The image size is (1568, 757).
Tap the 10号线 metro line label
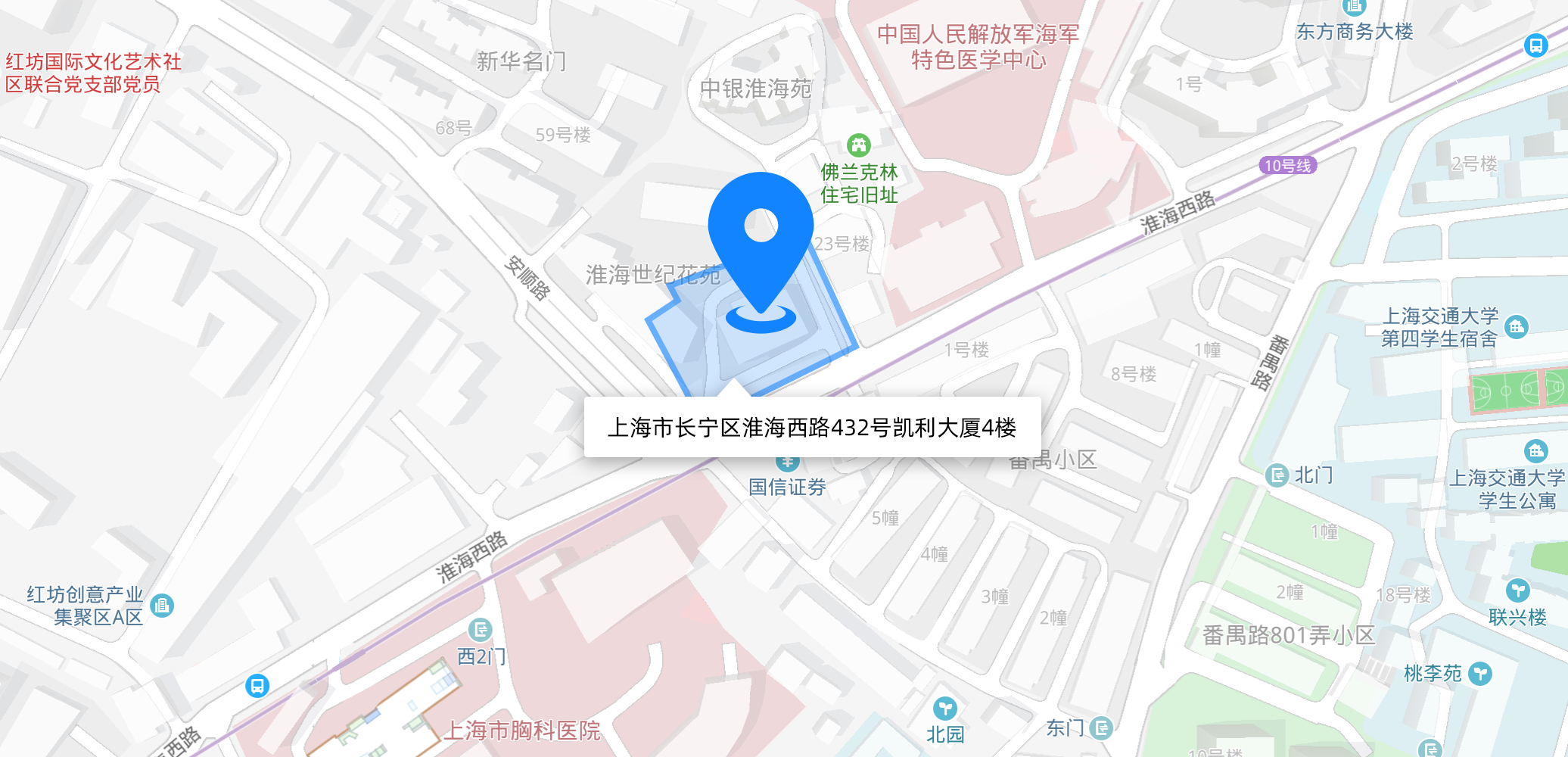(x=1287, y=165)
